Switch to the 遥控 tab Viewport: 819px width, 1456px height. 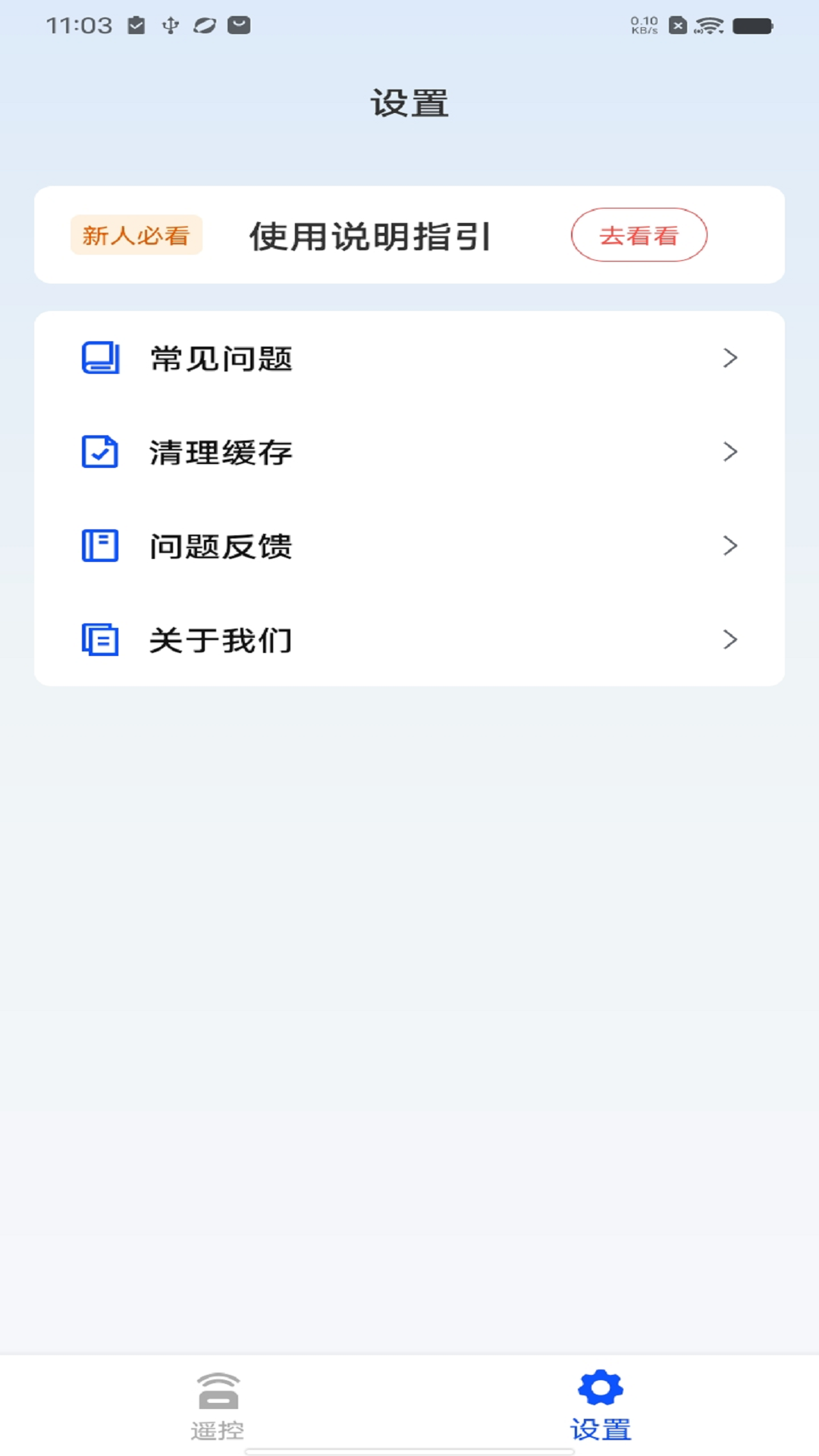pos(218,1406)
